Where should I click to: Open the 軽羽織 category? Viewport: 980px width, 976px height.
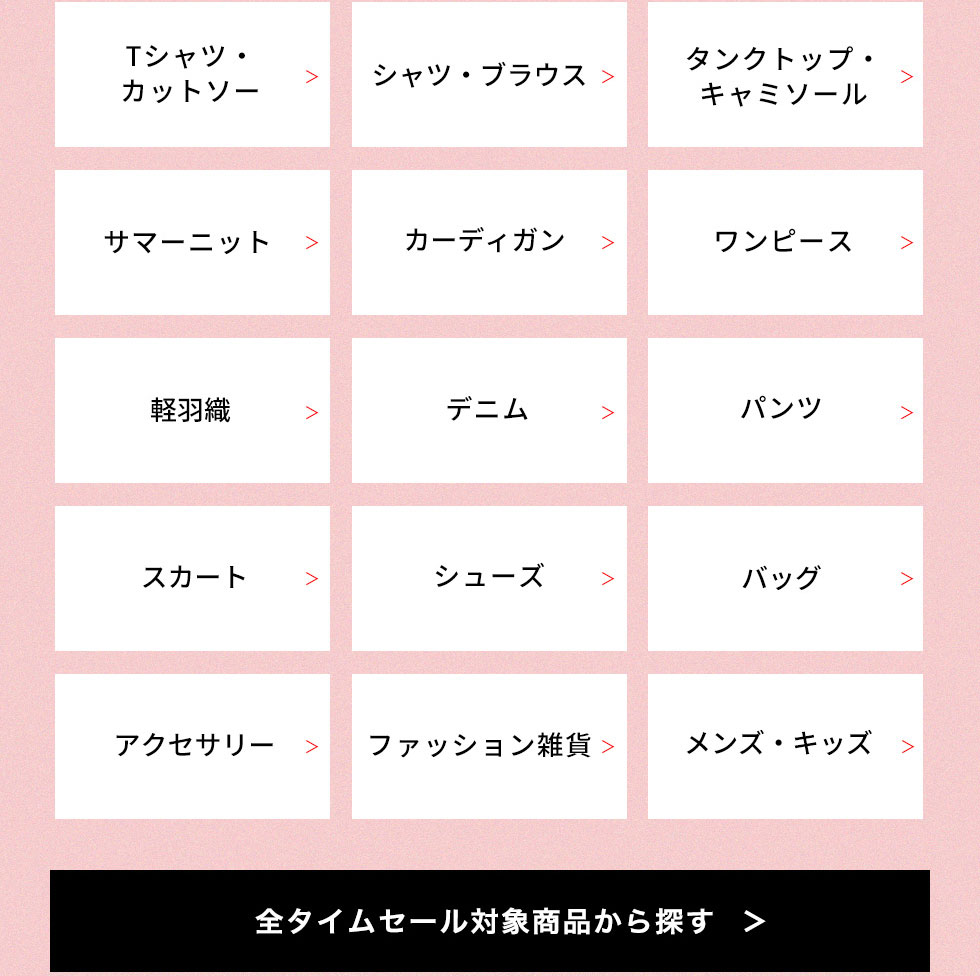click(x=192, y=411)
